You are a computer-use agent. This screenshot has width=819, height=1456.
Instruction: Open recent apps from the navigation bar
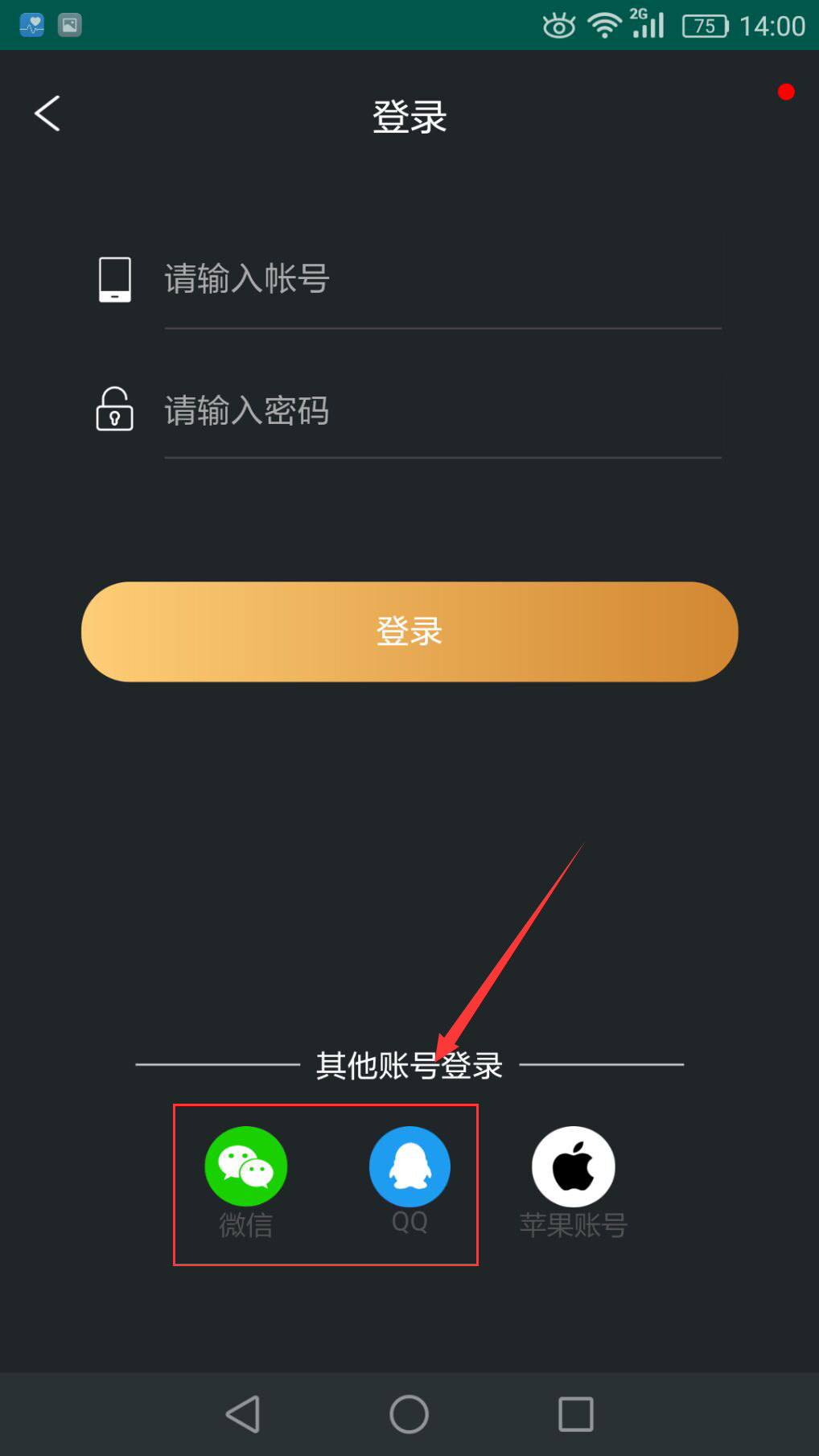click(x=576, y=1413)
